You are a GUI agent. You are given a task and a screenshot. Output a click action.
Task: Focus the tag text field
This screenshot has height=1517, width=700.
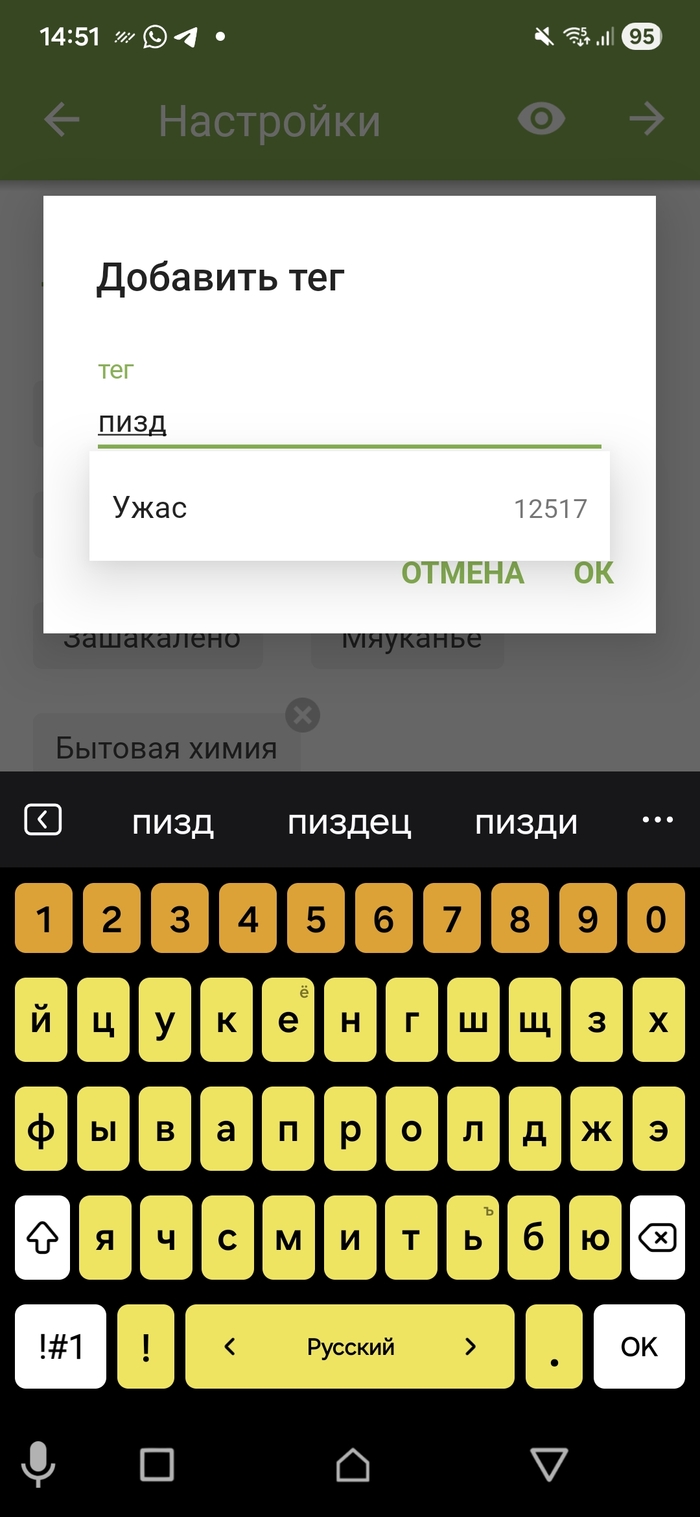[x=348, y=424]
